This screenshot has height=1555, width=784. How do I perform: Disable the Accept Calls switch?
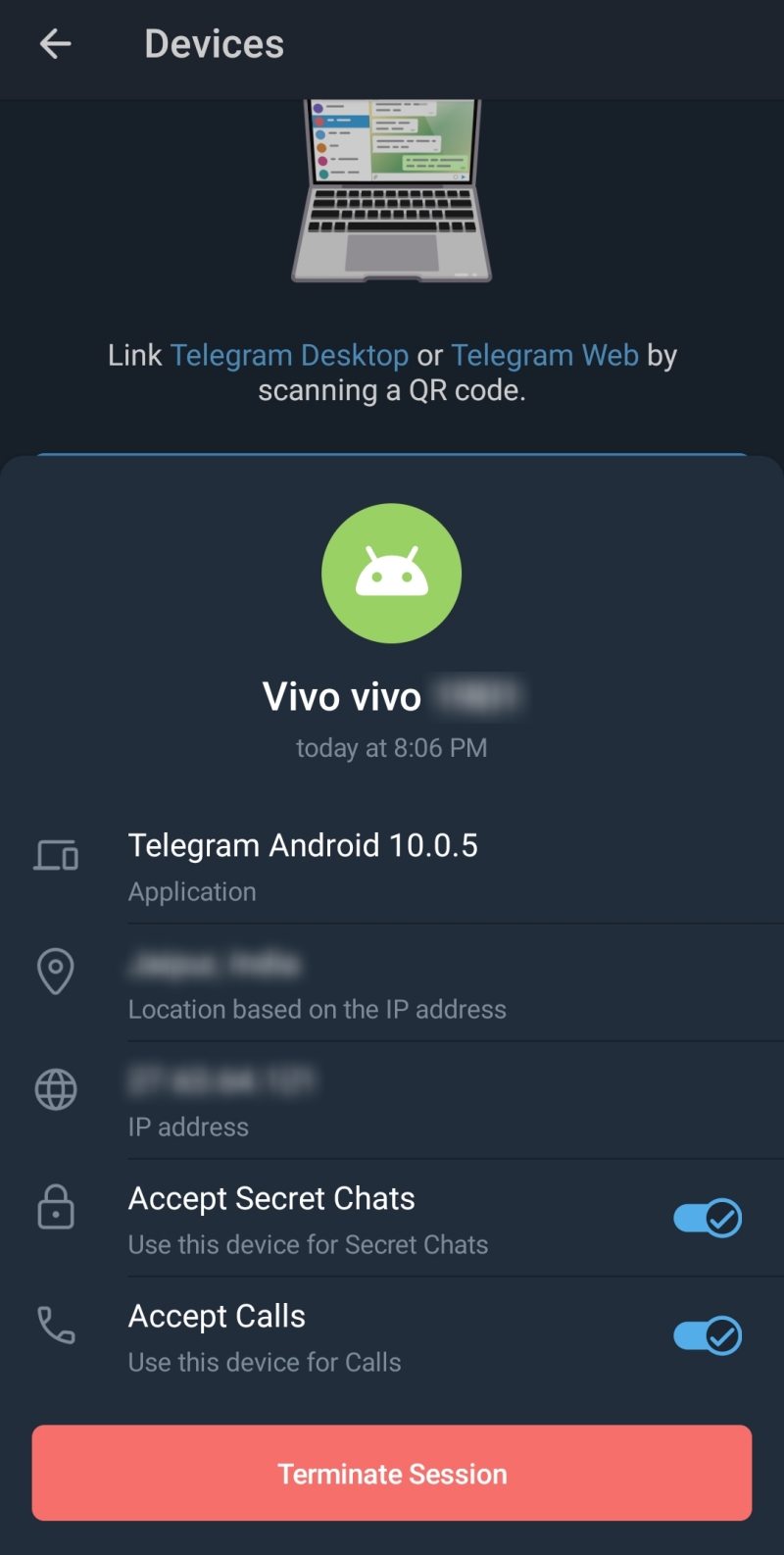(x=707, y=1335)
